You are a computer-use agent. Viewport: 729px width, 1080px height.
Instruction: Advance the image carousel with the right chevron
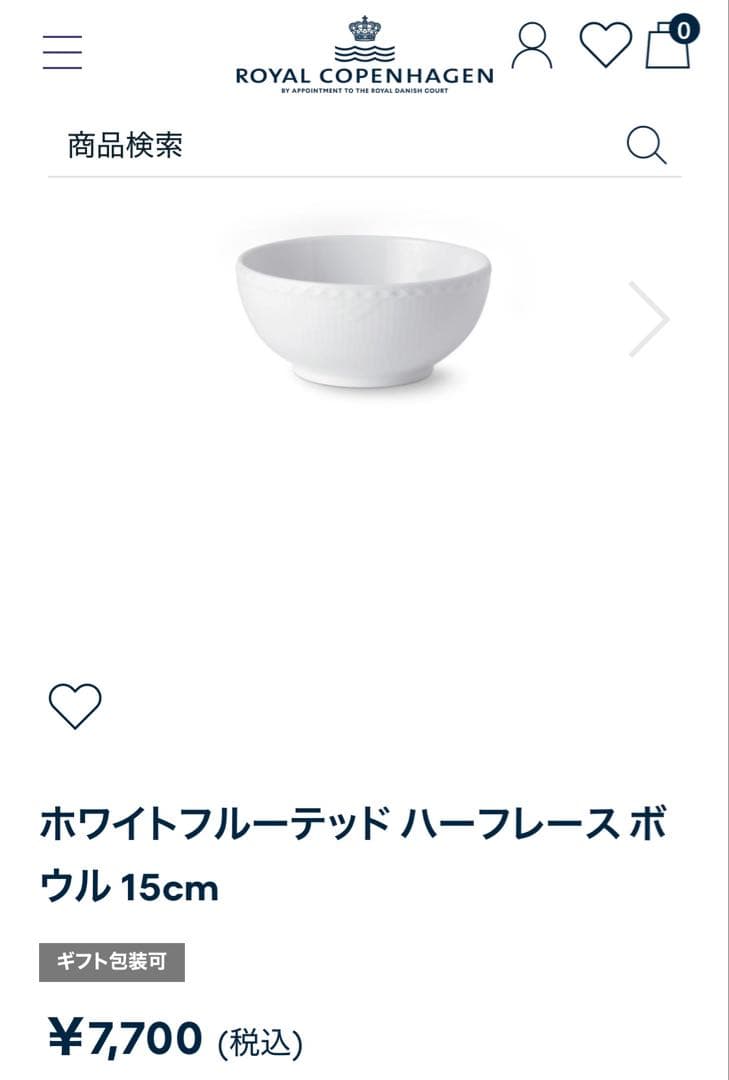pyautogui.click(x=652, y=318)
